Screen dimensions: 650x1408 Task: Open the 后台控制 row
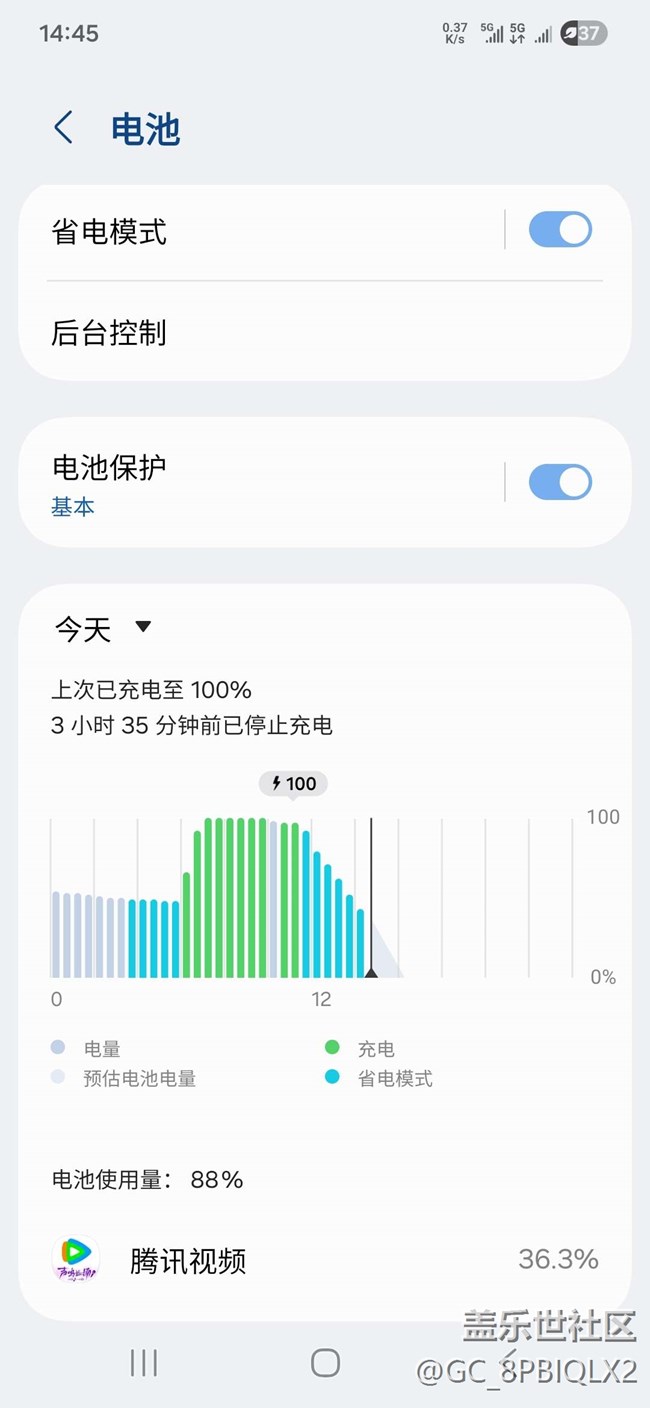[300, 333]
